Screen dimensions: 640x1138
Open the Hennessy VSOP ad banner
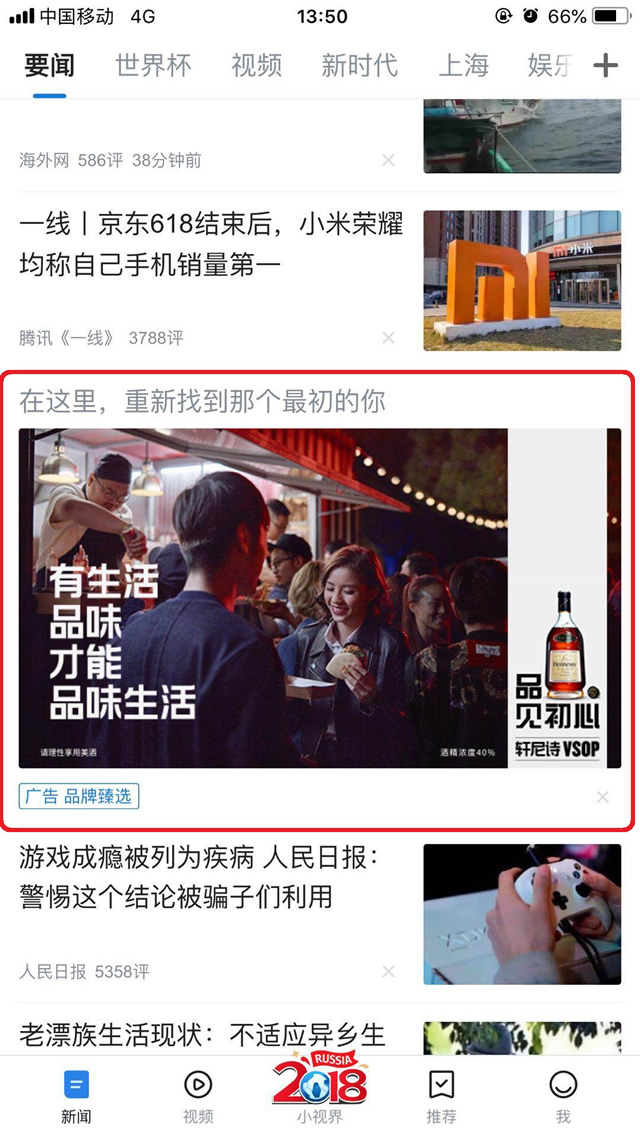(319, 598)
